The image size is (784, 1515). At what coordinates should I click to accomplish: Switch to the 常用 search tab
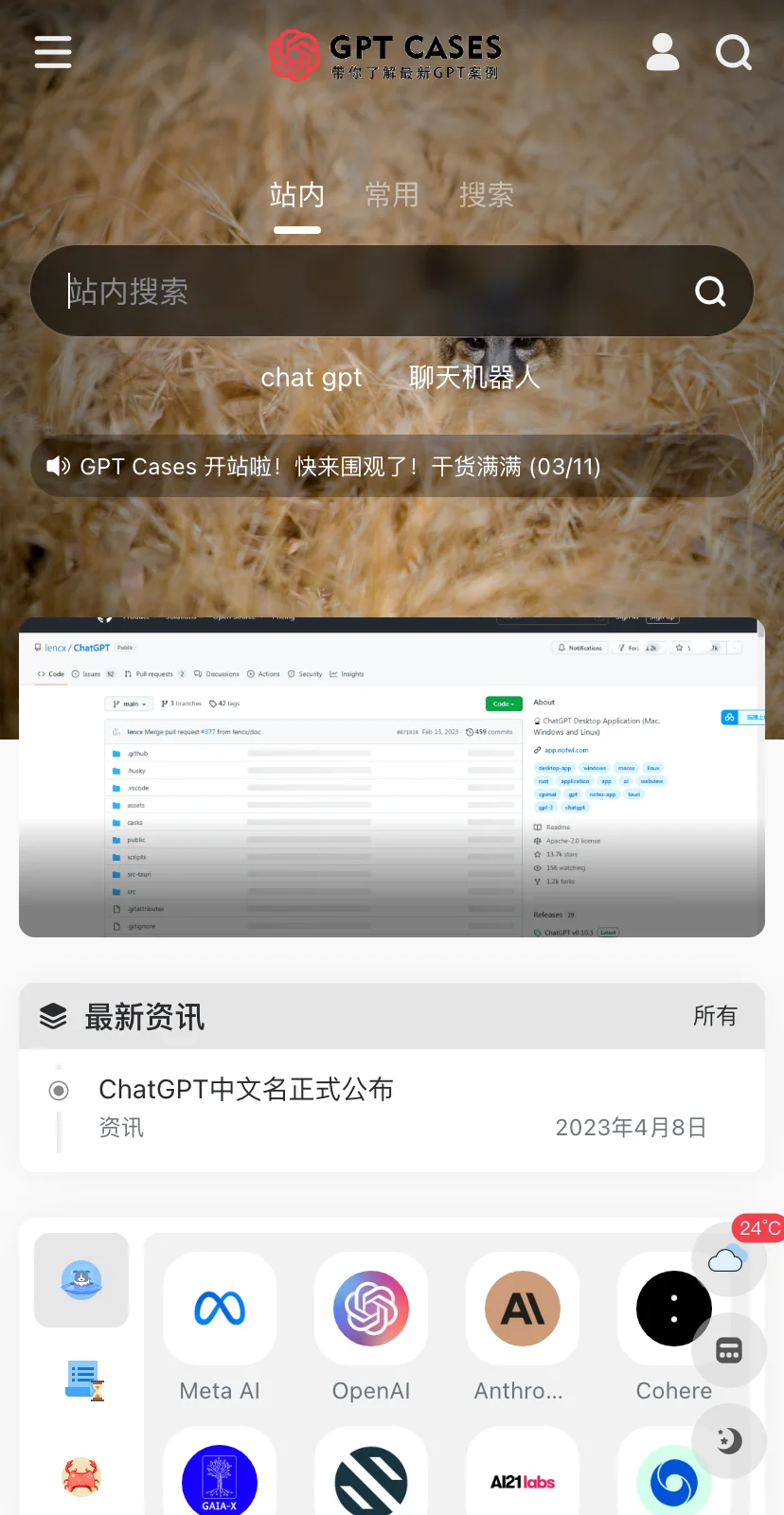(x=392, y=195)
